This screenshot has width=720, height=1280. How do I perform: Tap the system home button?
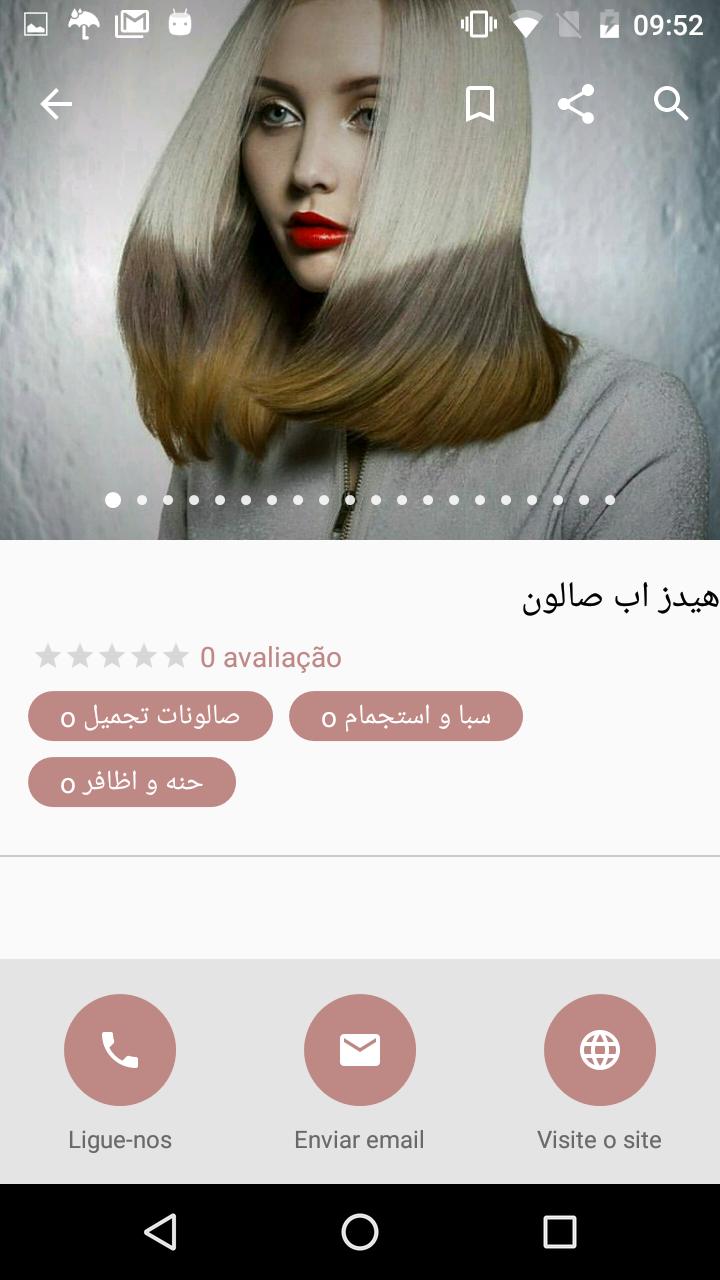[360, 1232]
